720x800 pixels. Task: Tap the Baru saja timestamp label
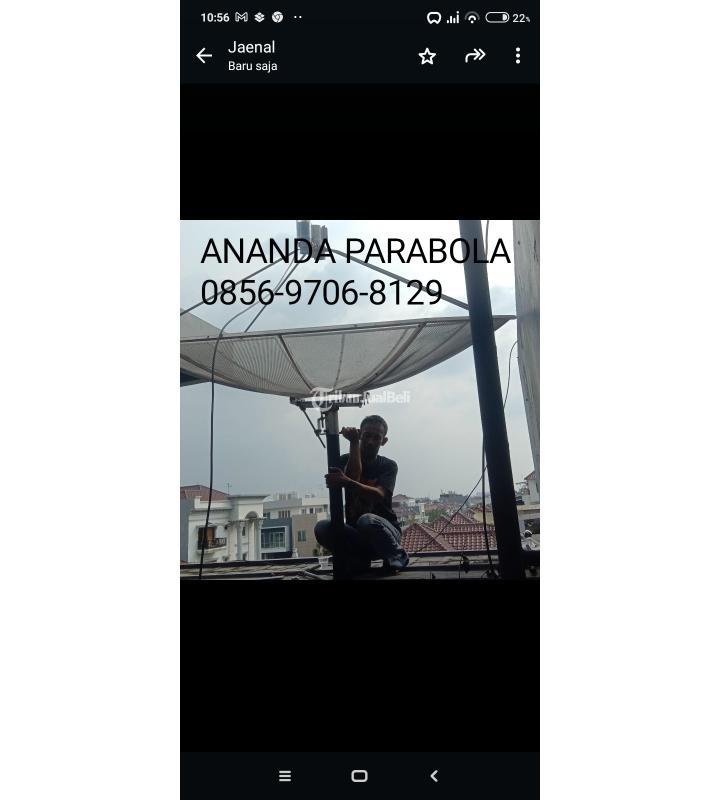pos(252,66)
